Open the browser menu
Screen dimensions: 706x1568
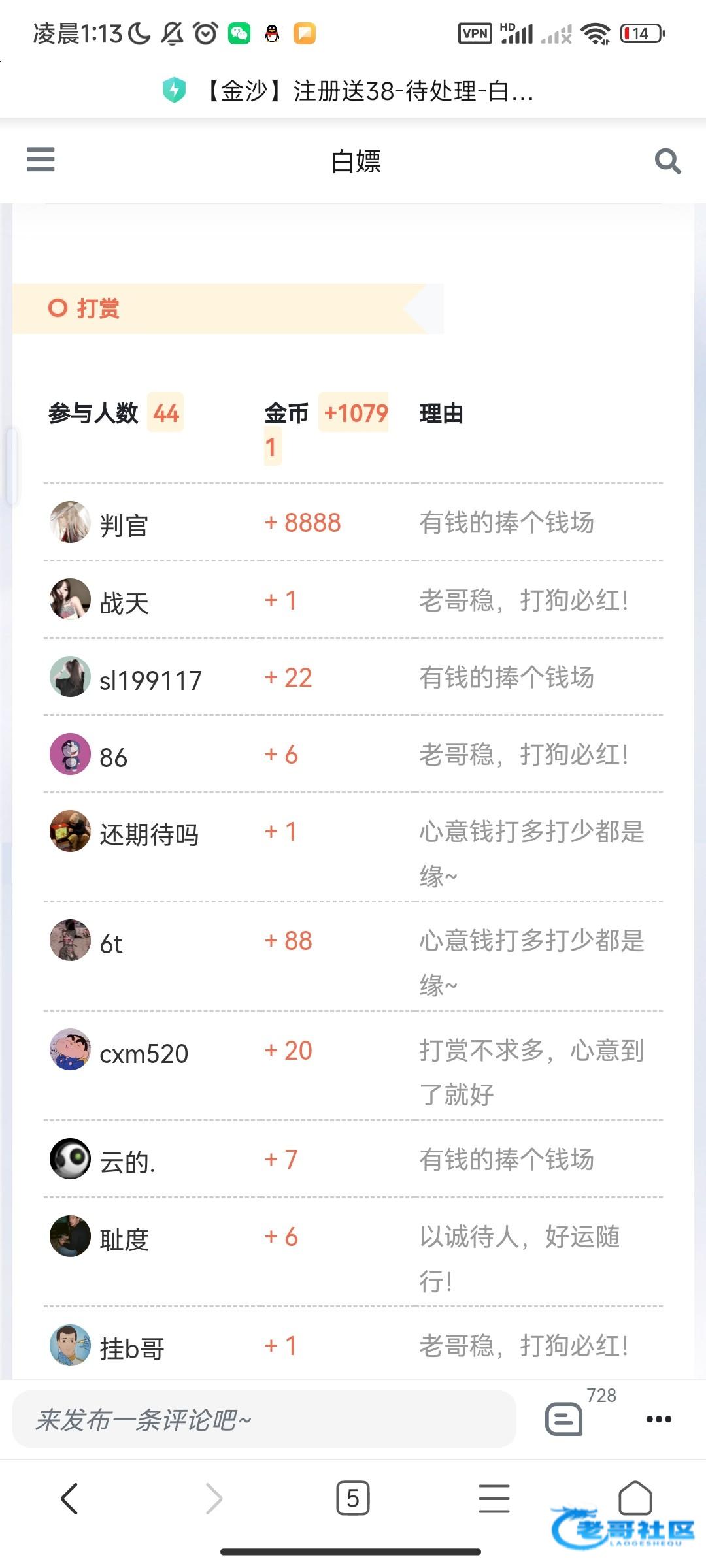coord(494,1498)
